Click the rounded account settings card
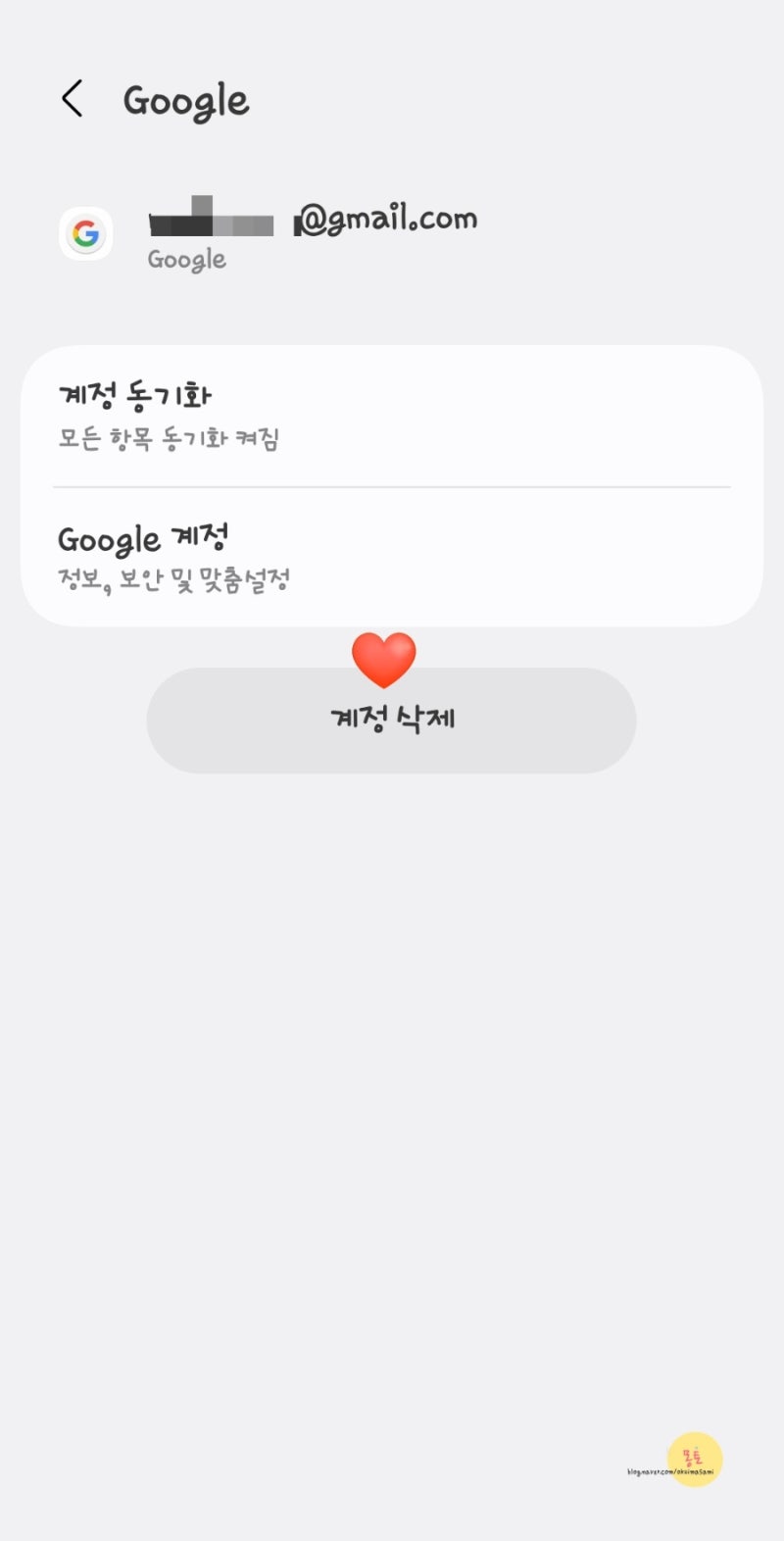 coord(392,484)
